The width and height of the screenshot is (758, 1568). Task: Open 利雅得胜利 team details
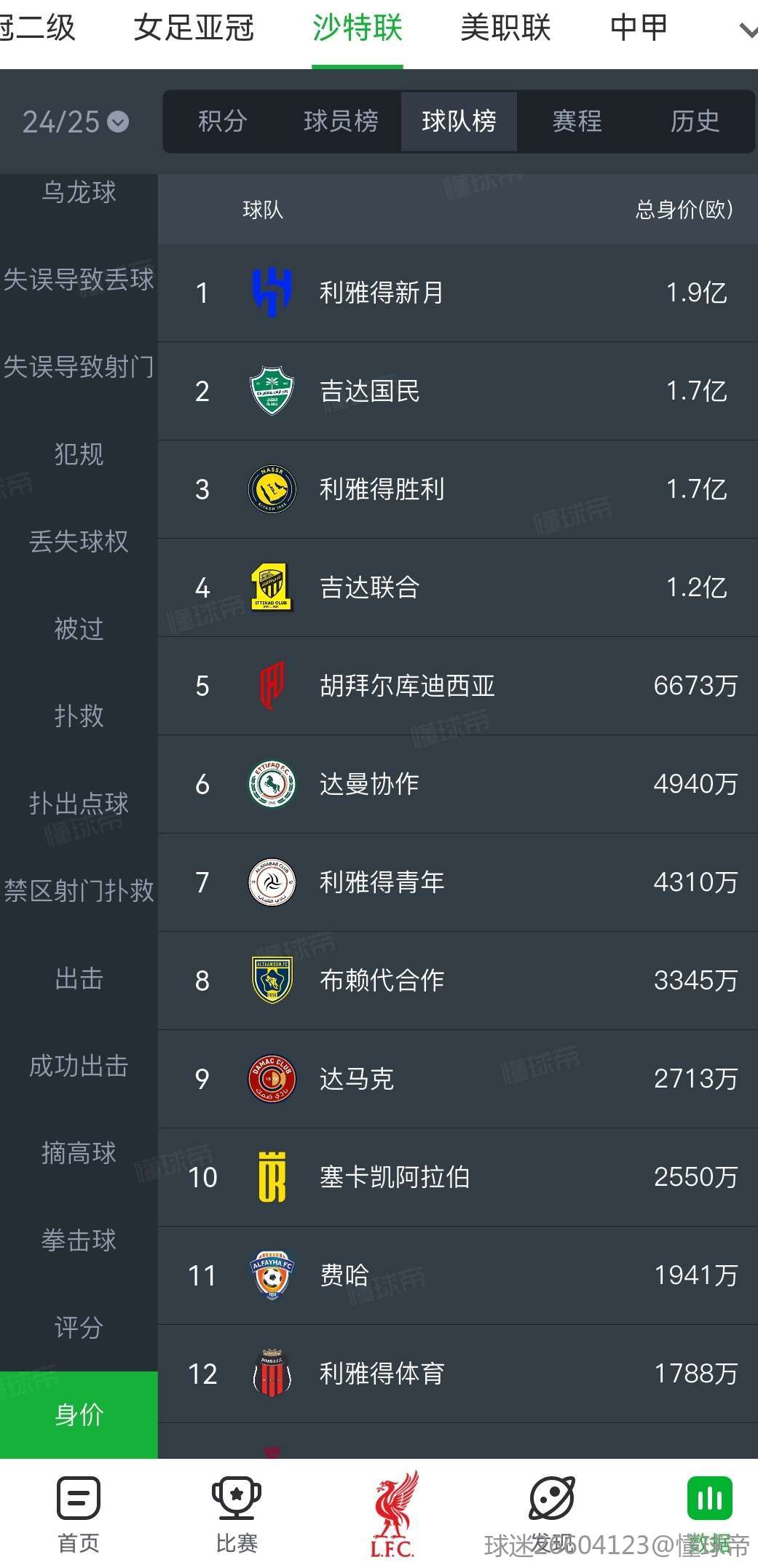458,489
